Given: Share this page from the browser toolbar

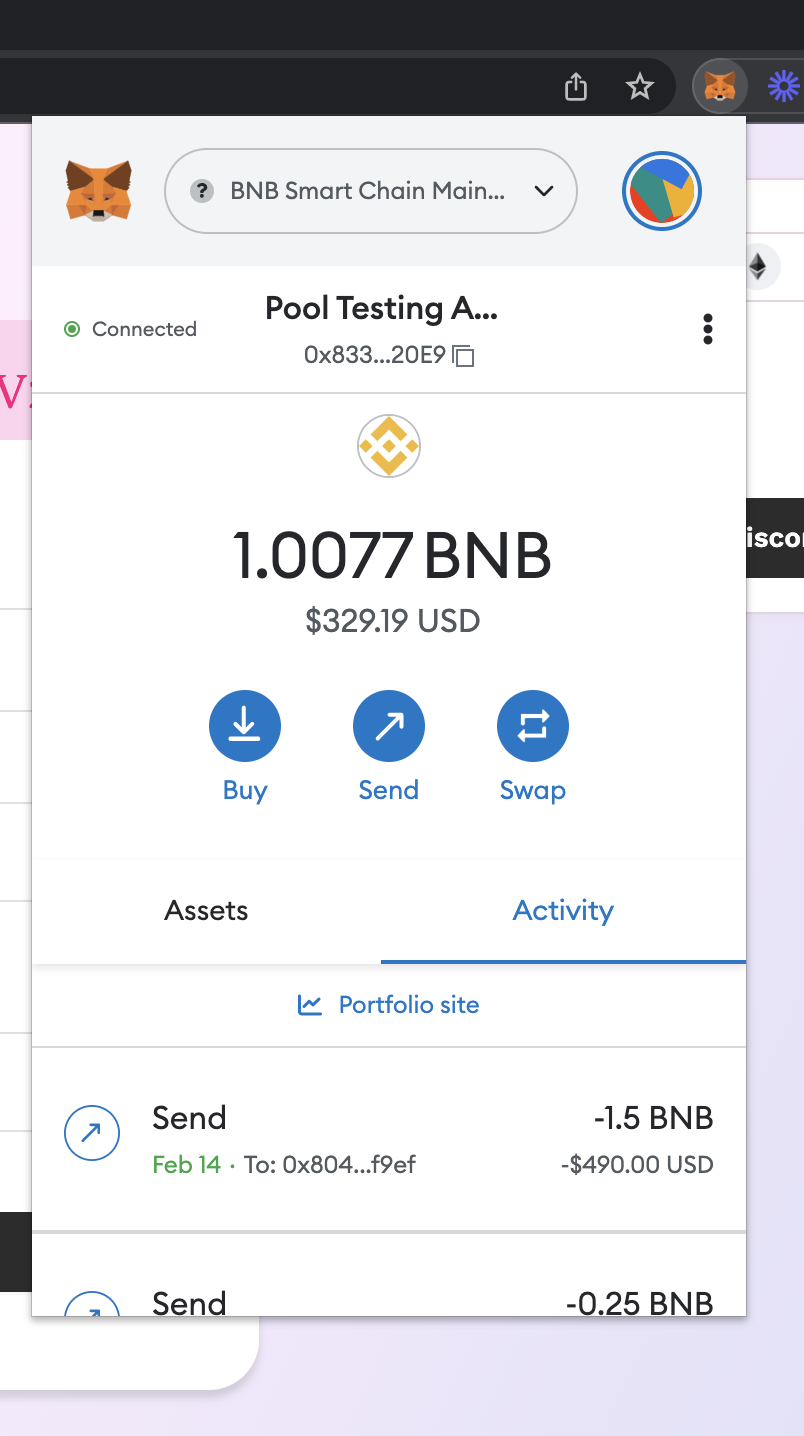Looking at the screenshot, I should point(576,88).
